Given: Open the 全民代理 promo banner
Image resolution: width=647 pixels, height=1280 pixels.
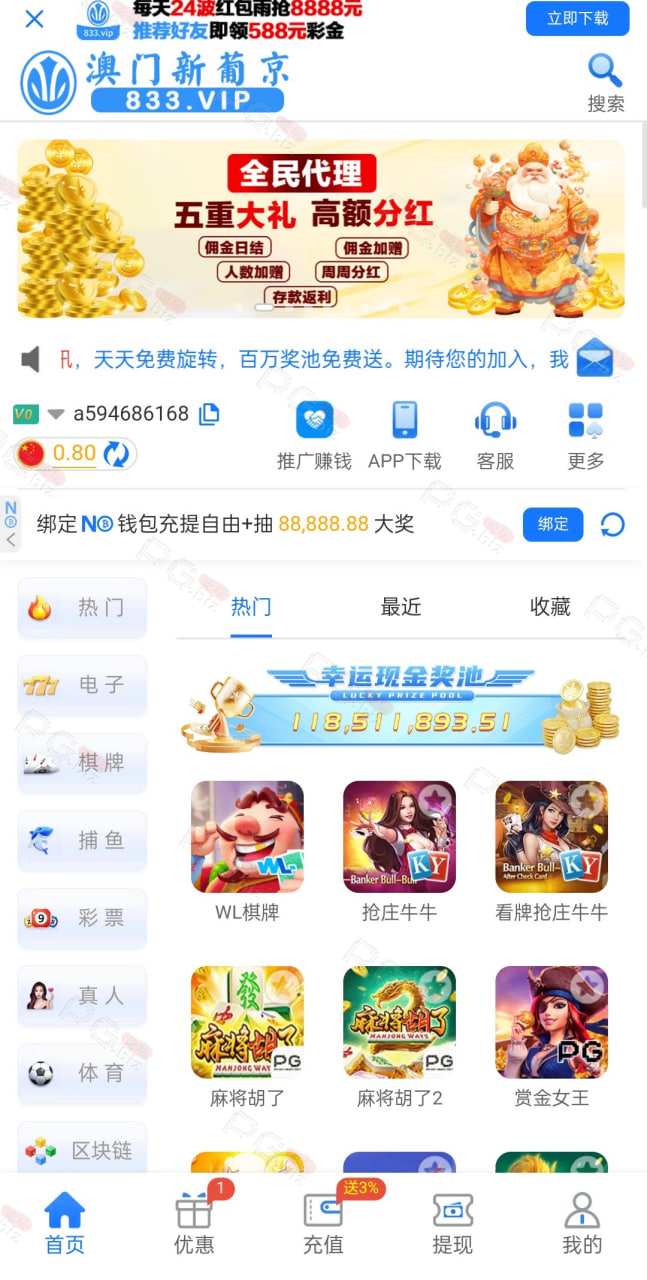Looking at the screenshot, I should point(321,228).
